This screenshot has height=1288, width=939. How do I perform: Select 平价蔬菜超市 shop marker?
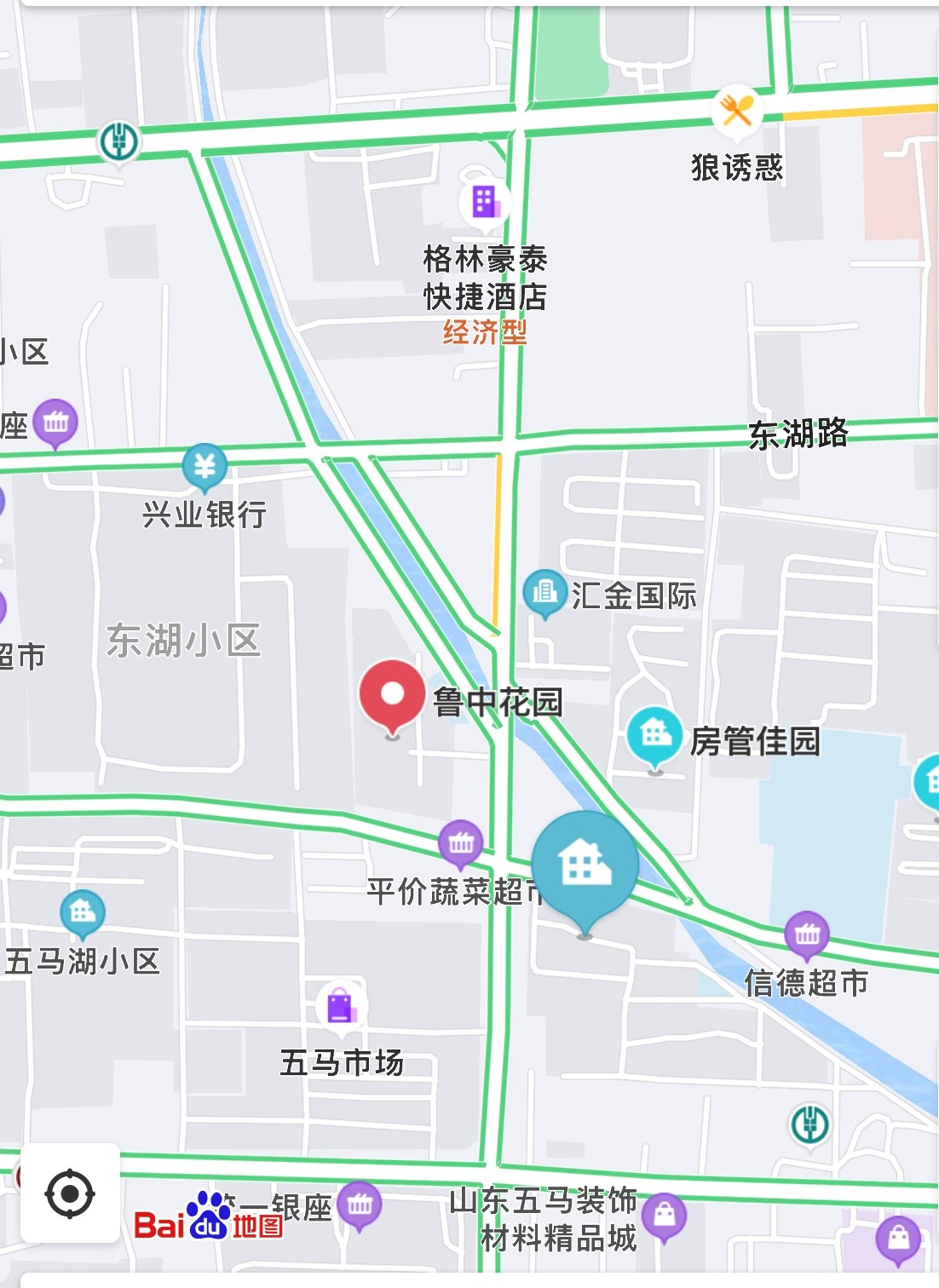click(461, 843)
